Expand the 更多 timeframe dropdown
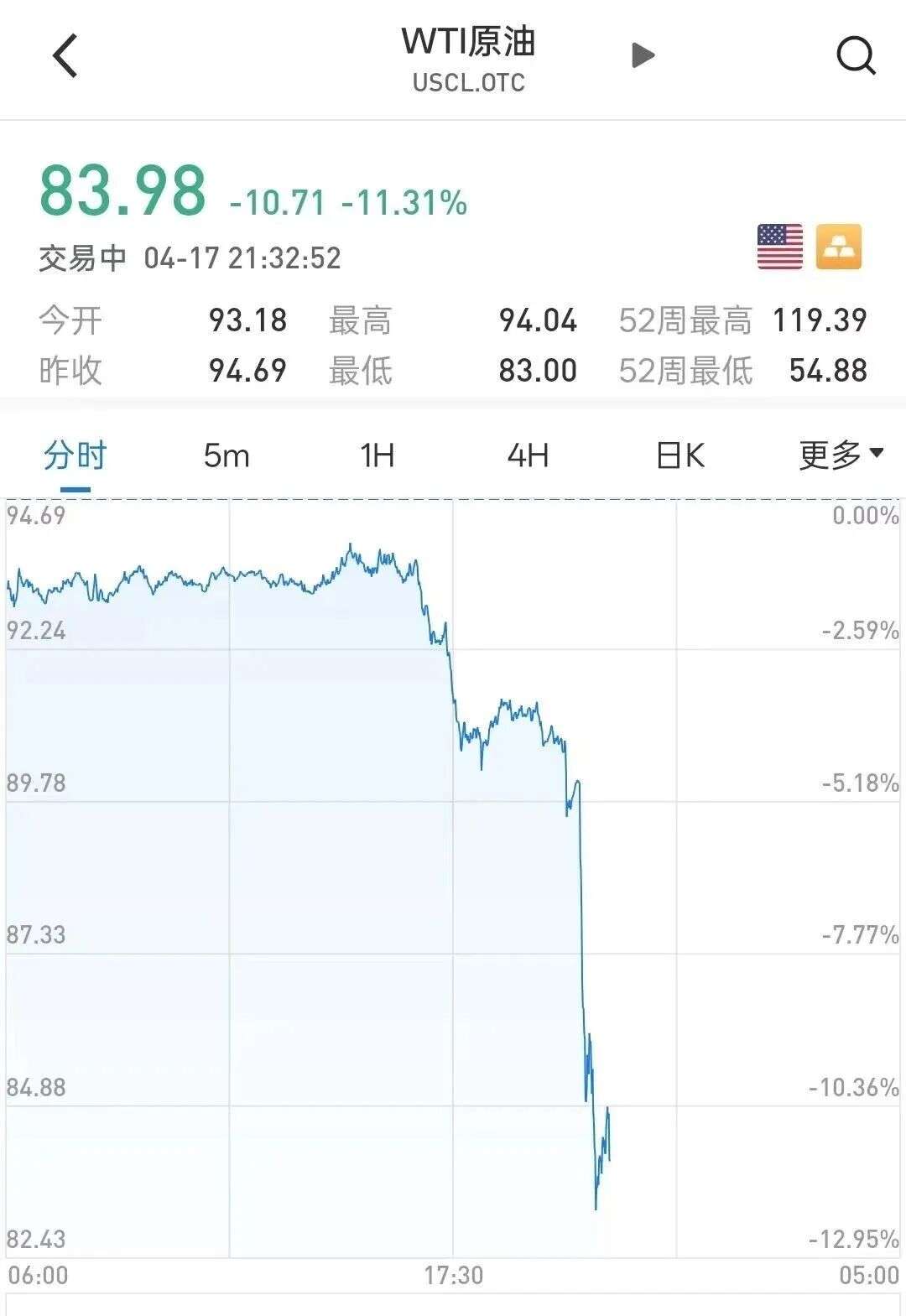The image size is (906, 1316). click(x=841, y=455)
